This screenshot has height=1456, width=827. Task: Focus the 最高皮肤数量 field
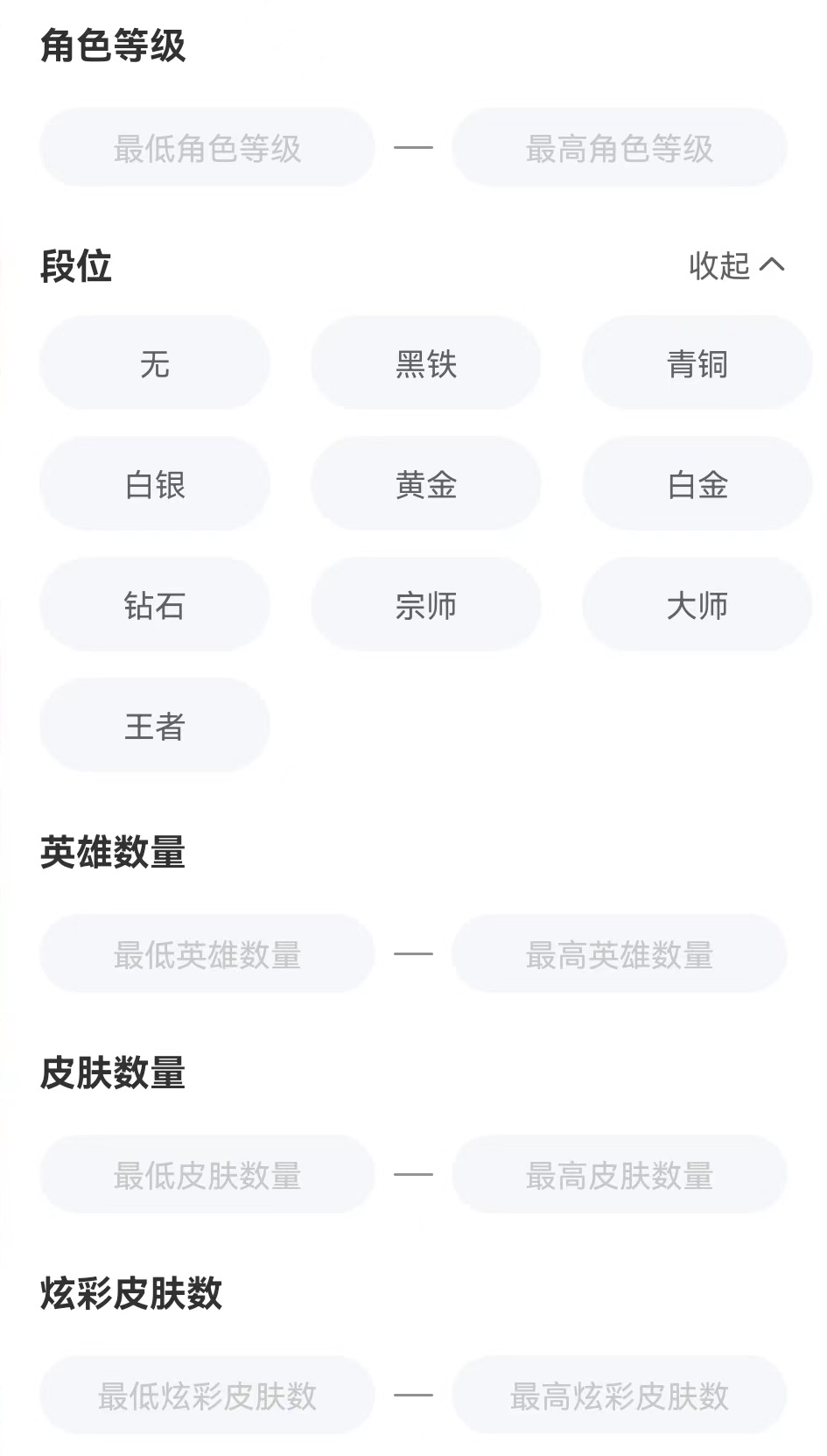pos(620,1175)
